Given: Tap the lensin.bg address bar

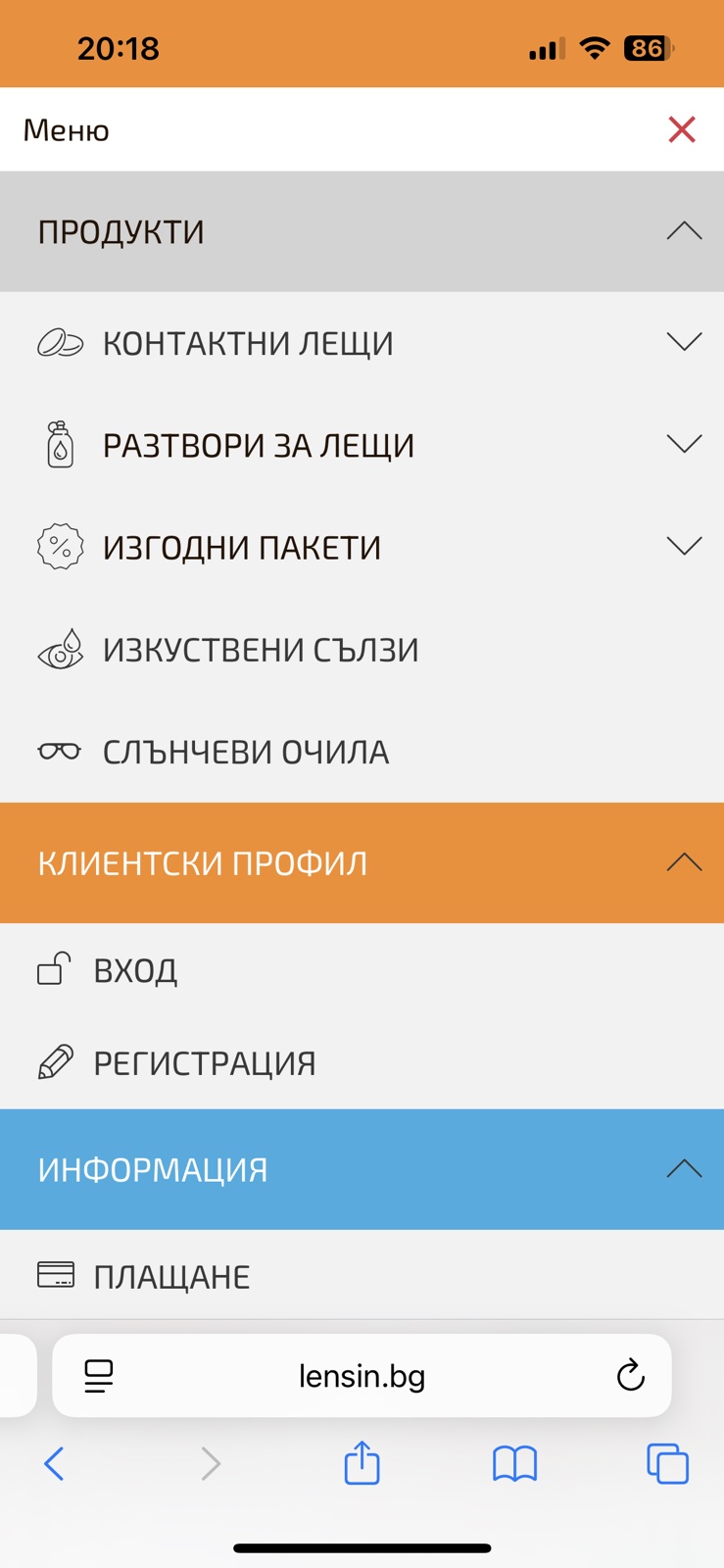Looking at the screenshot, I should click(362, 1376).
